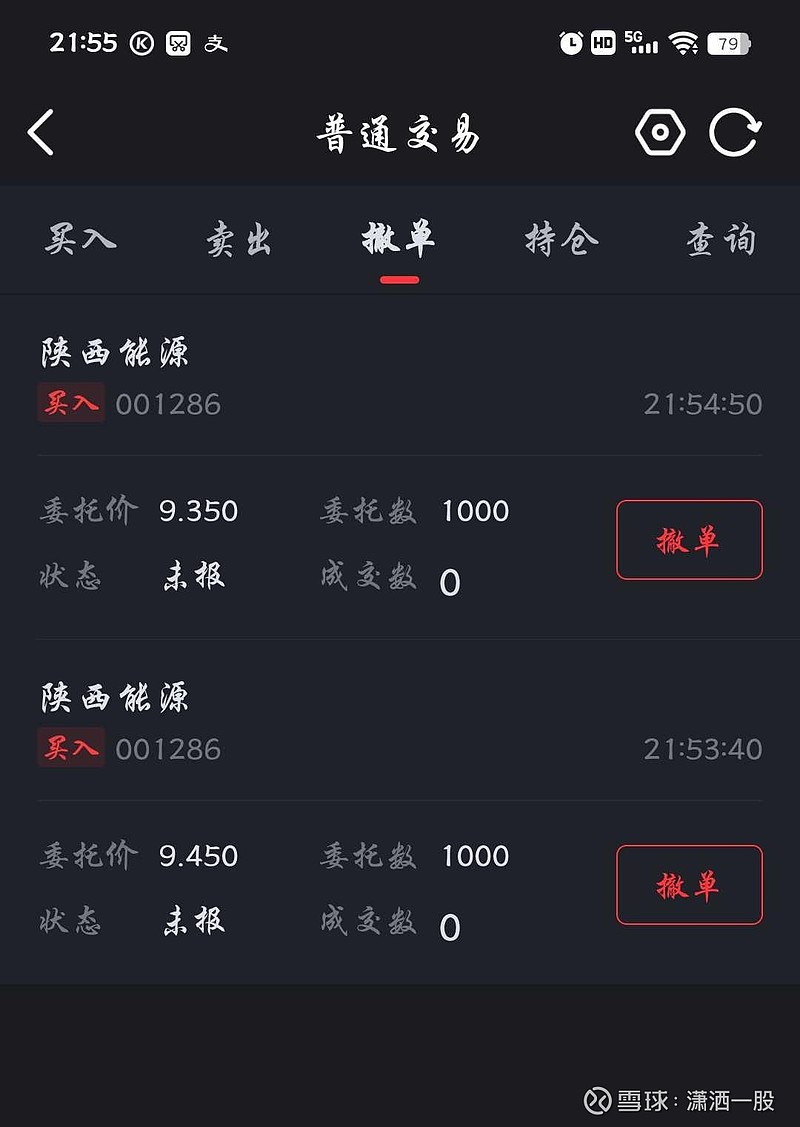
Task: Switch to the 买入 tab
Action: [80, 240]
